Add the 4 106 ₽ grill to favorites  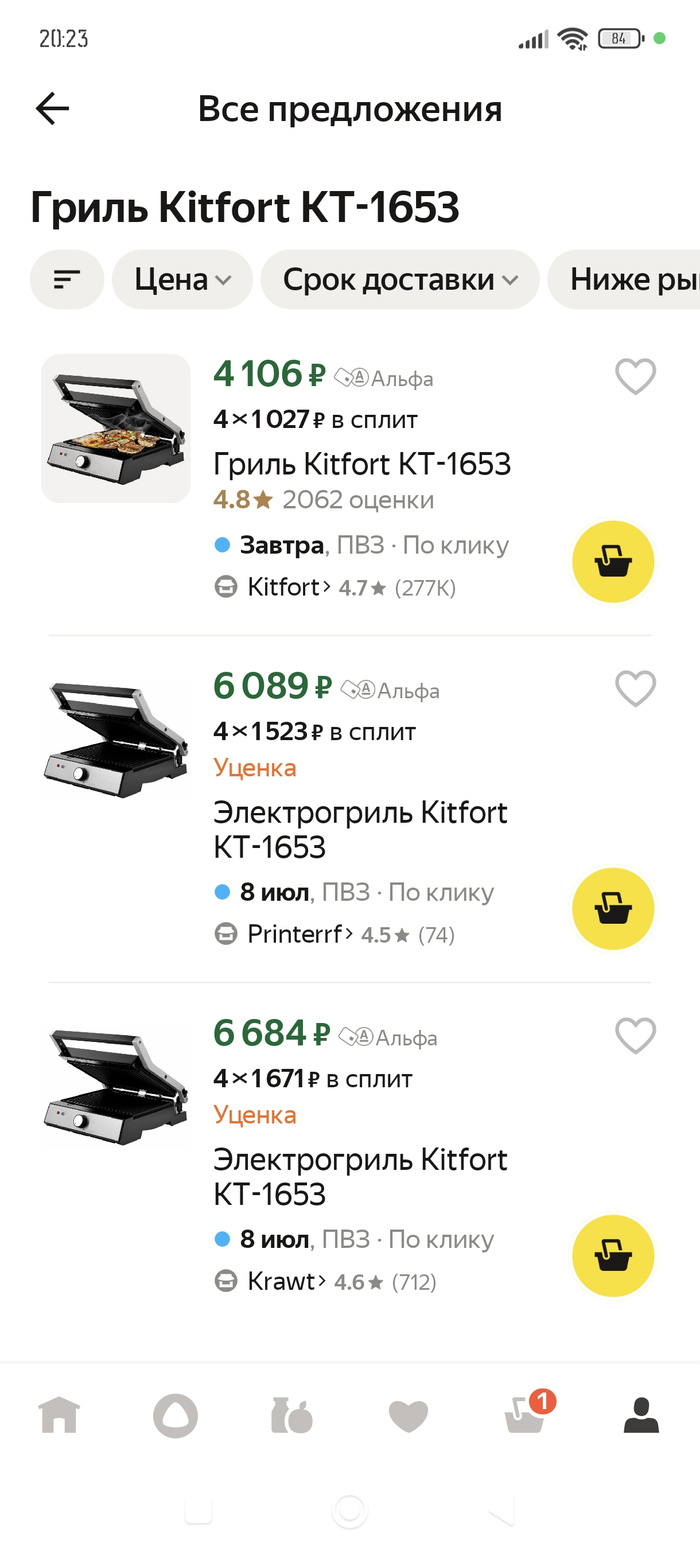click(x=634, y=377)
